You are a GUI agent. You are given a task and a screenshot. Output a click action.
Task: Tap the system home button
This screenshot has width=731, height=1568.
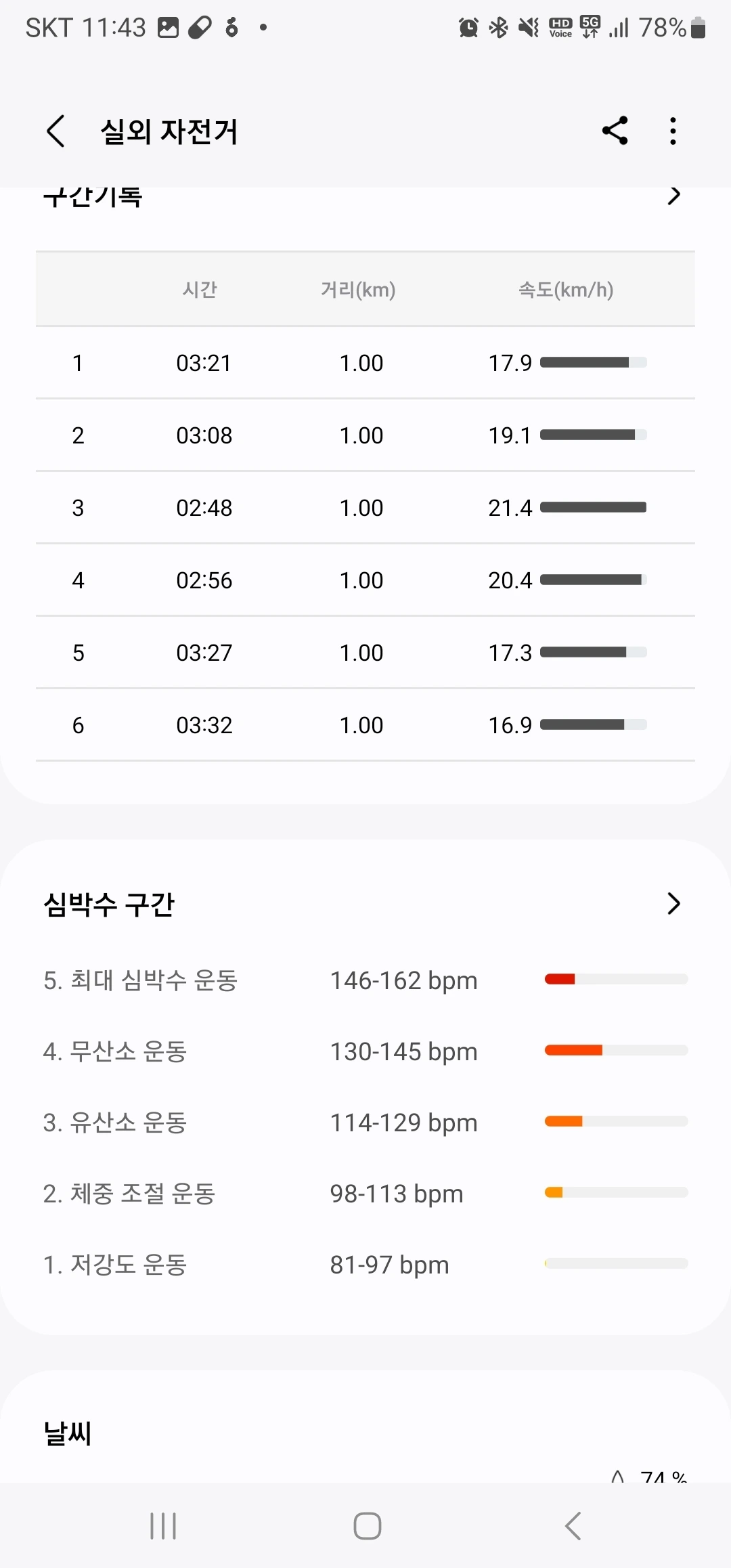point(367,1526)
